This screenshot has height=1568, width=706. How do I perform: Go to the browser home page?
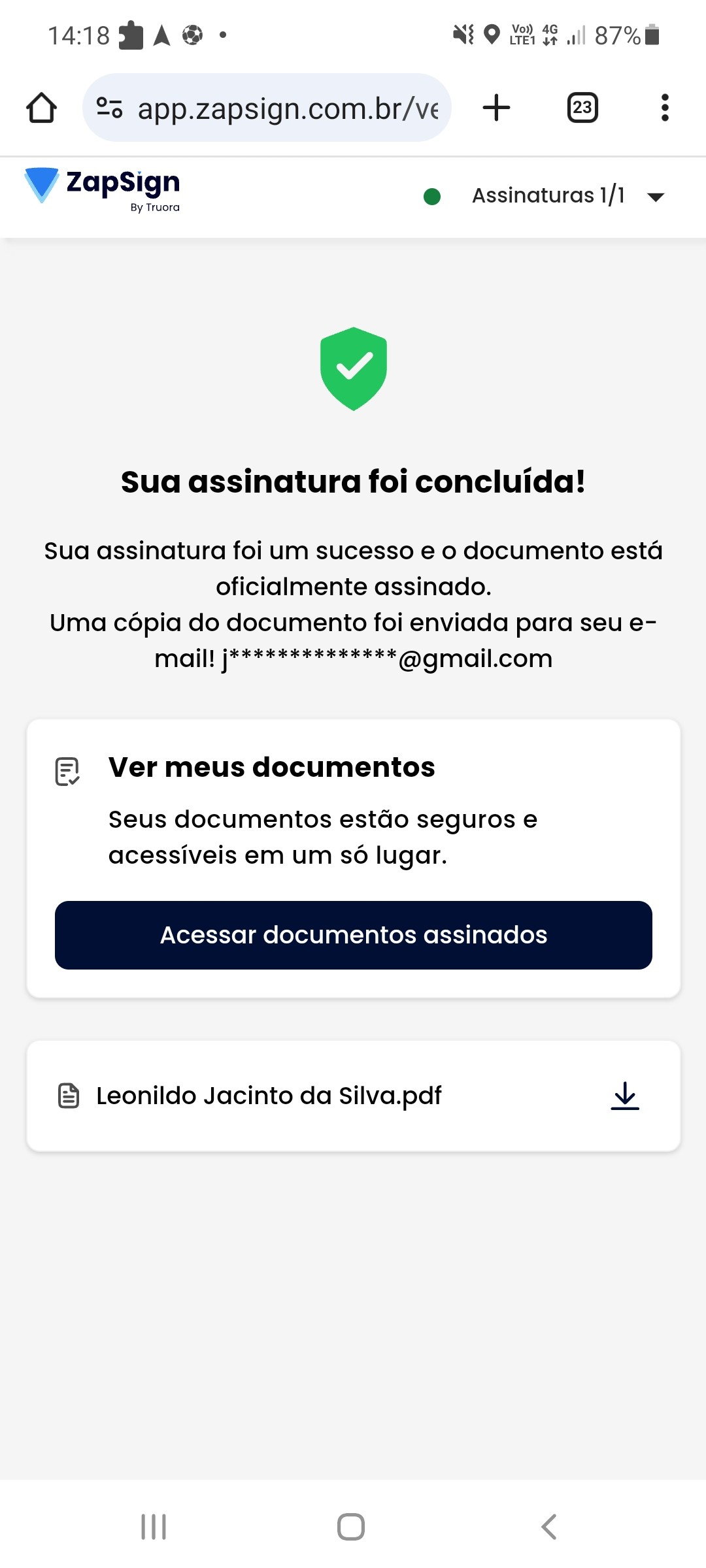[x=41, y=108]
